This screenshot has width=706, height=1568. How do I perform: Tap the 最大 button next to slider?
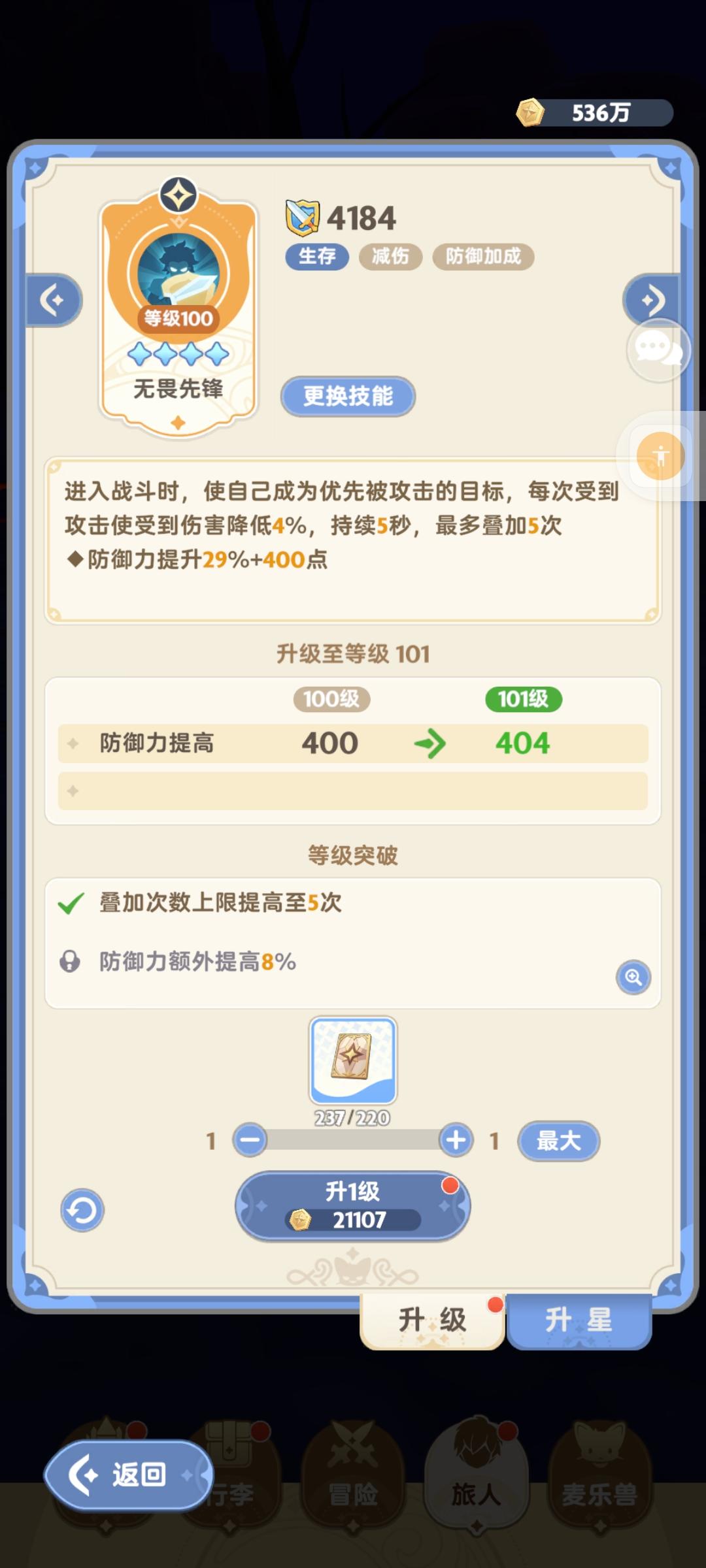point(558,1141)
